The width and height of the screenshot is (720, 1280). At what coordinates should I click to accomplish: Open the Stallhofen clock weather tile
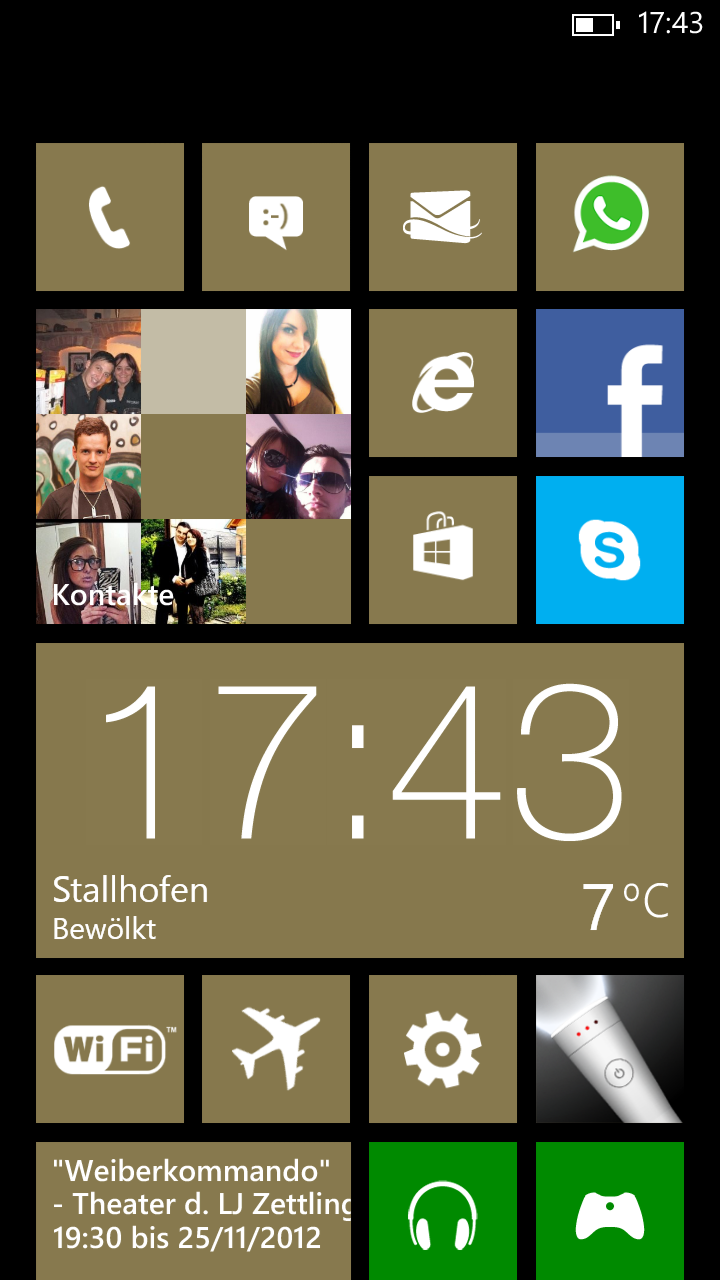pos(360,800)
